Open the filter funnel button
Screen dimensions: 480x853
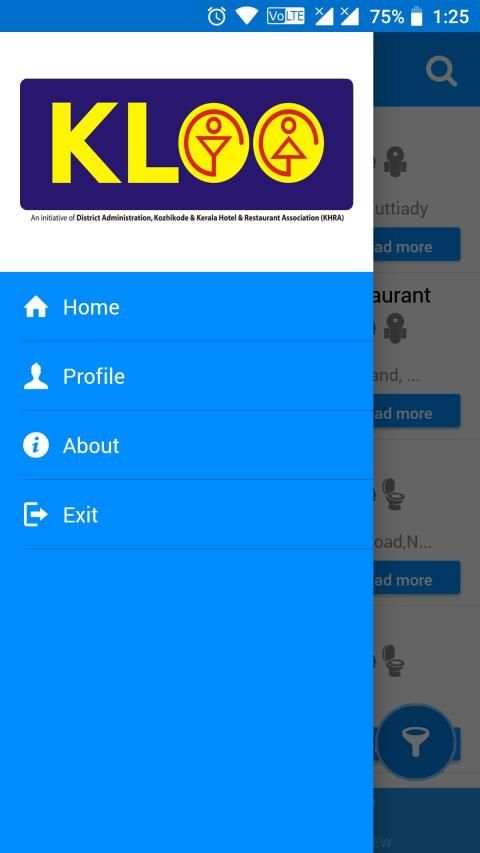tap(416, 742)
